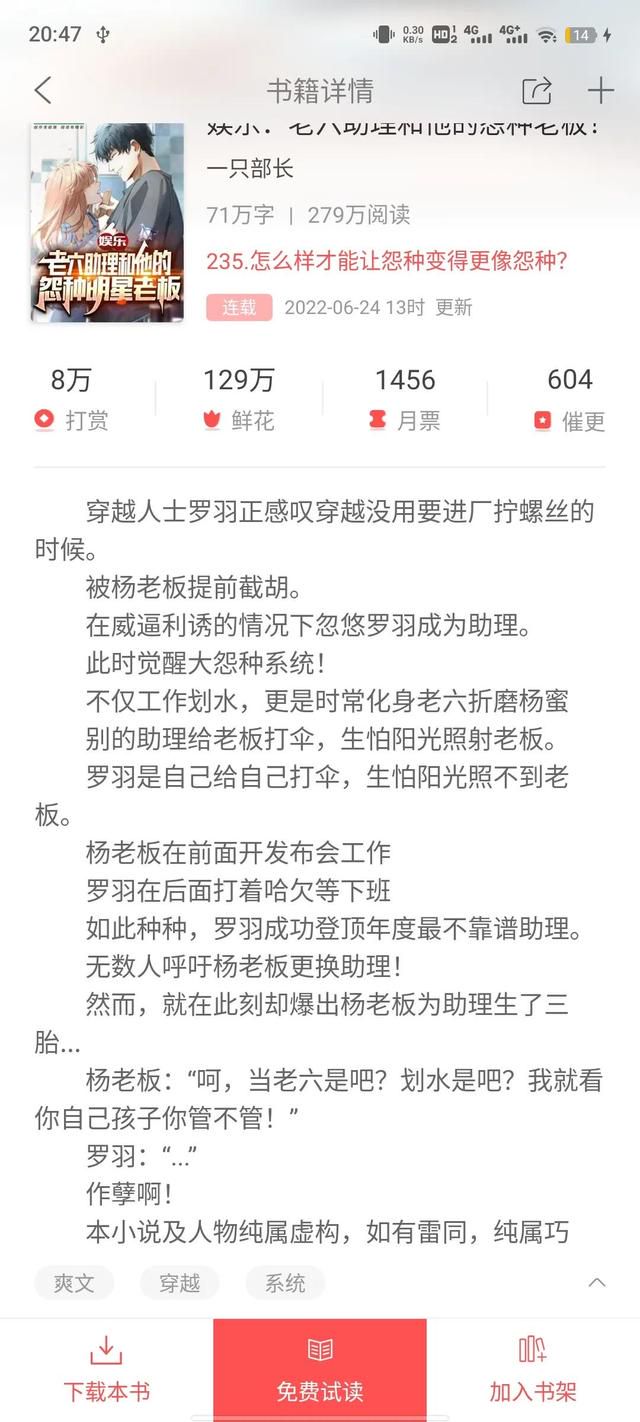This screenshot has width=640, height=1422.
Task: Add book to shelf 加入书架
Action: 533,1368
